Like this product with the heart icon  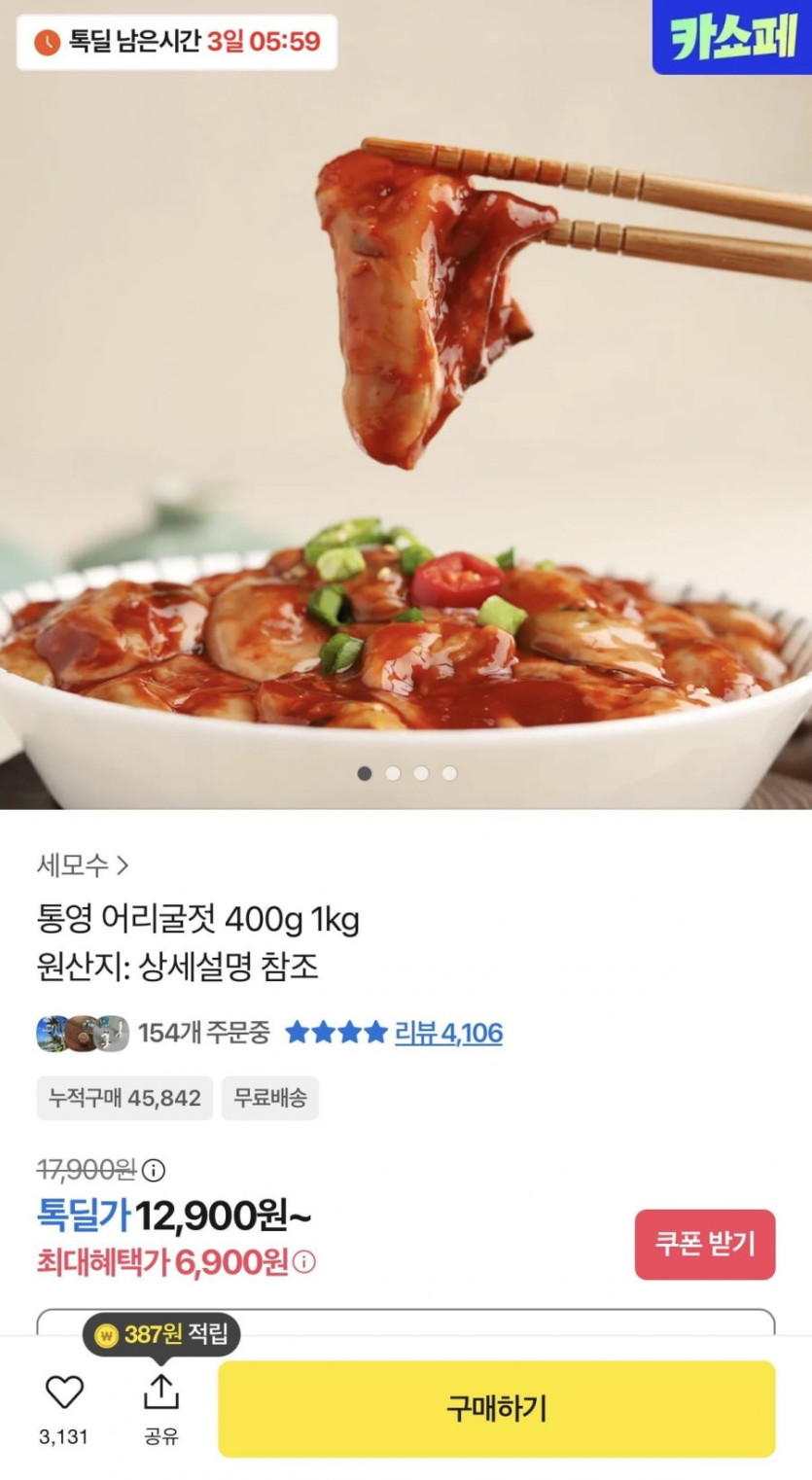64,1393
